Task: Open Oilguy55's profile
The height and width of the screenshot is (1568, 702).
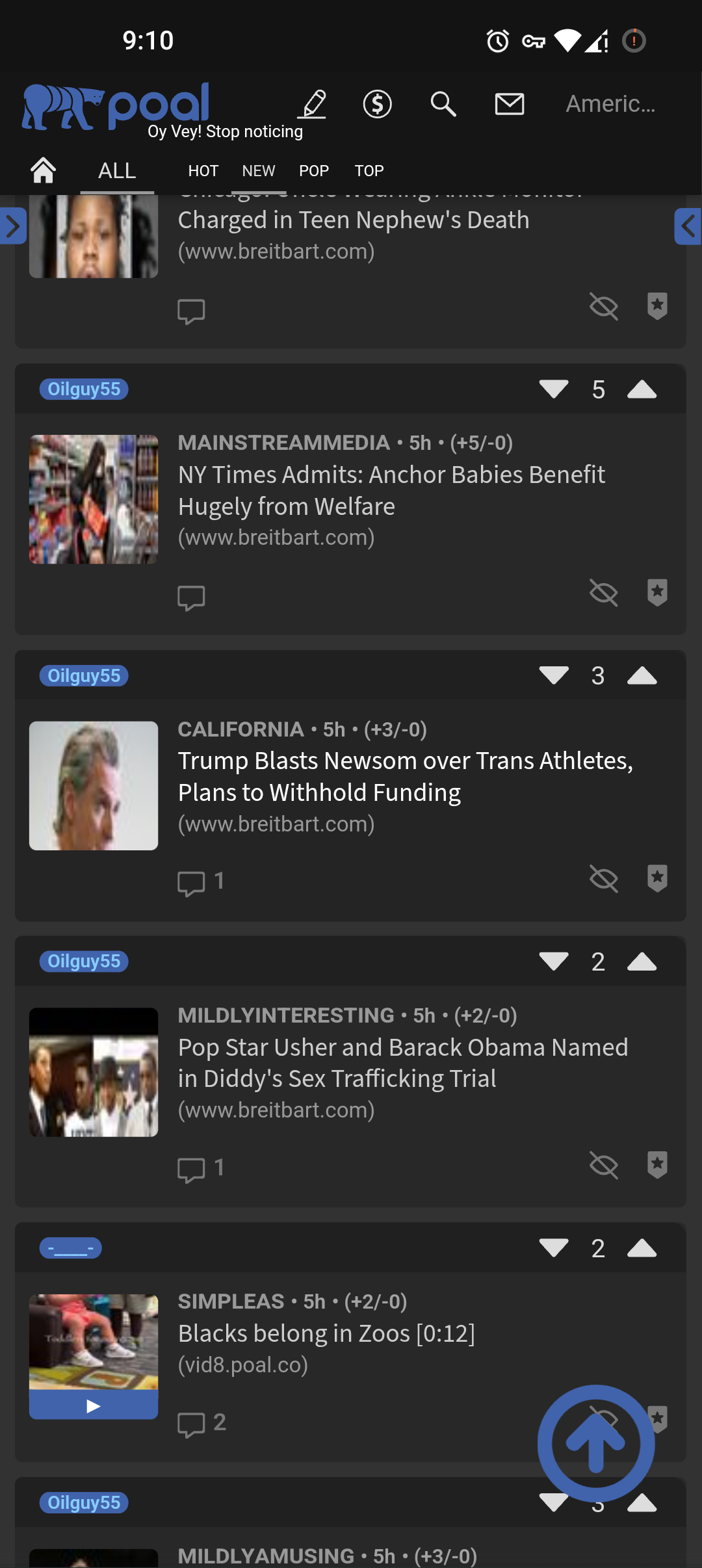Action: pyautogui.click(x=84, y=388)
